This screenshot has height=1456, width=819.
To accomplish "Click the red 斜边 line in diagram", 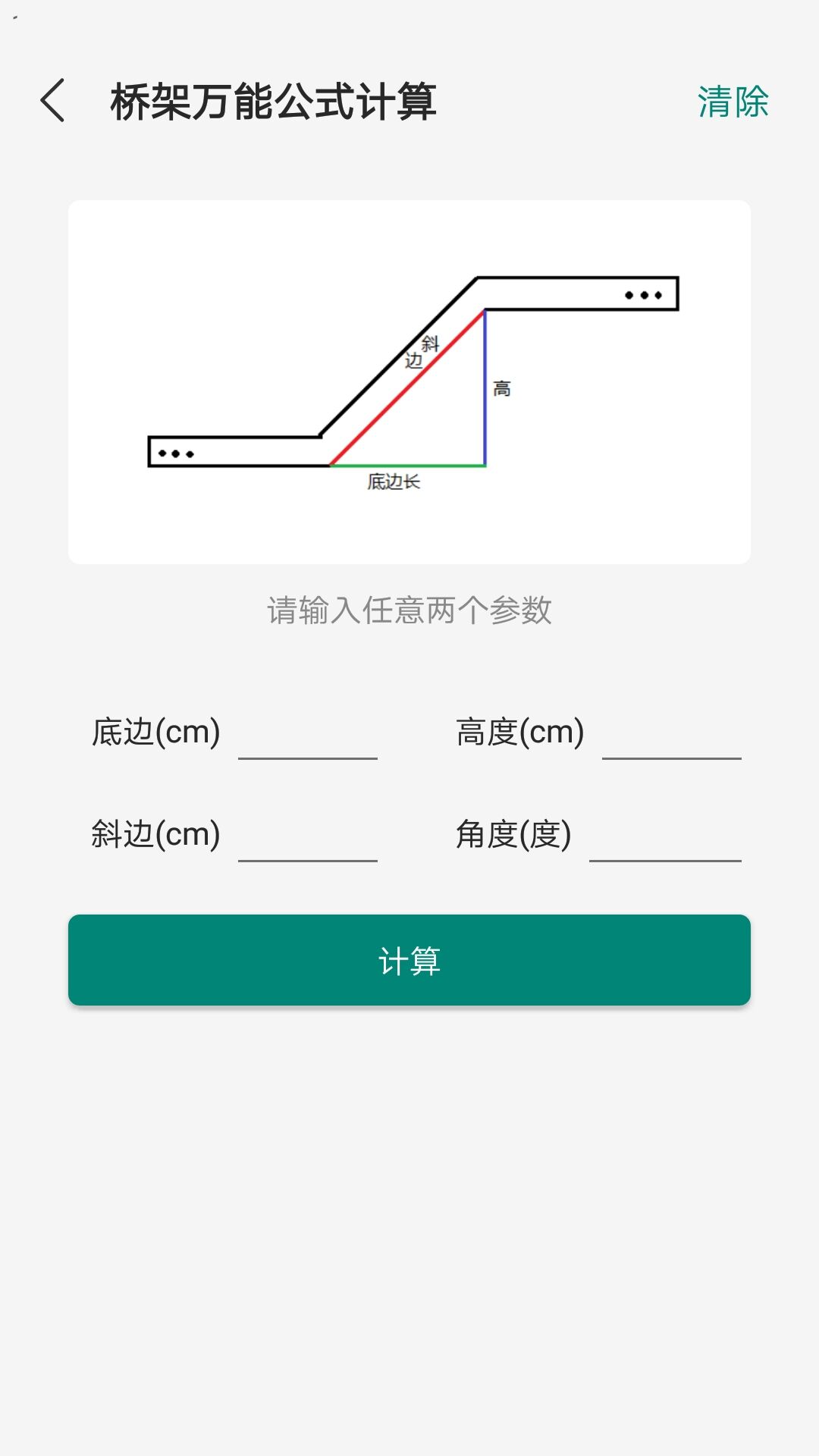I will tap(406, 387).
